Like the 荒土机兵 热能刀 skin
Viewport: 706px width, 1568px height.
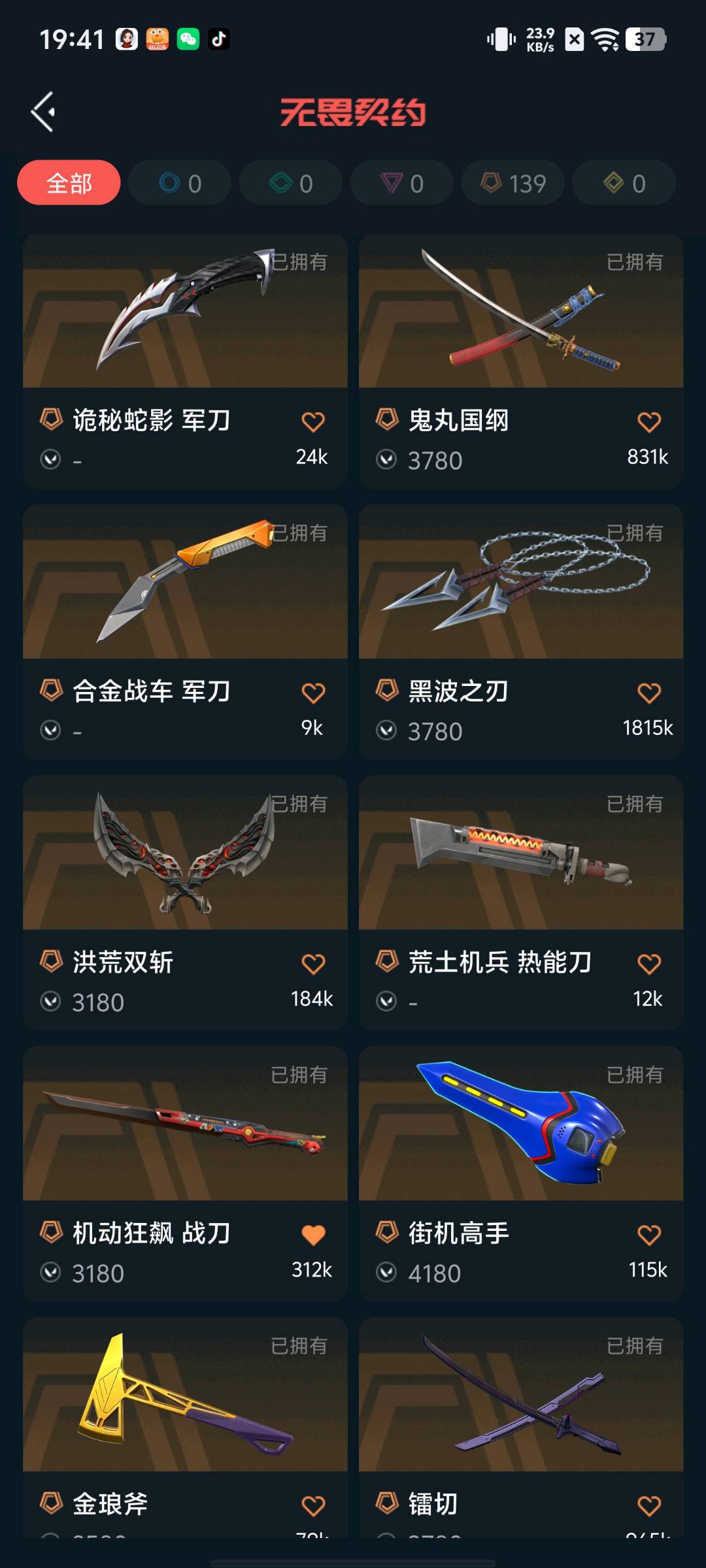tap(648, 964)
